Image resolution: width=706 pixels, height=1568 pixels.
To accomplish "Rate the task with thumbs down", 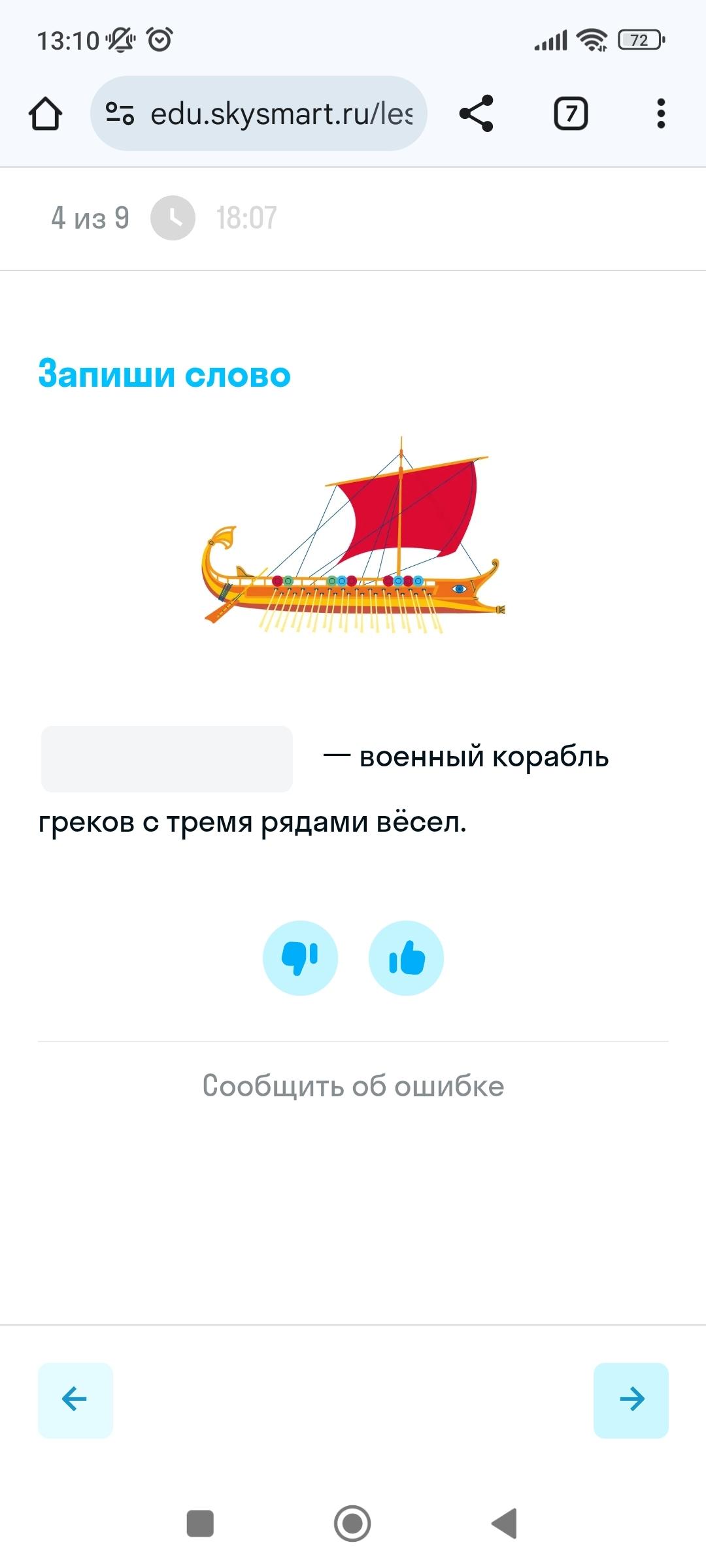I will tap(300, 958).
